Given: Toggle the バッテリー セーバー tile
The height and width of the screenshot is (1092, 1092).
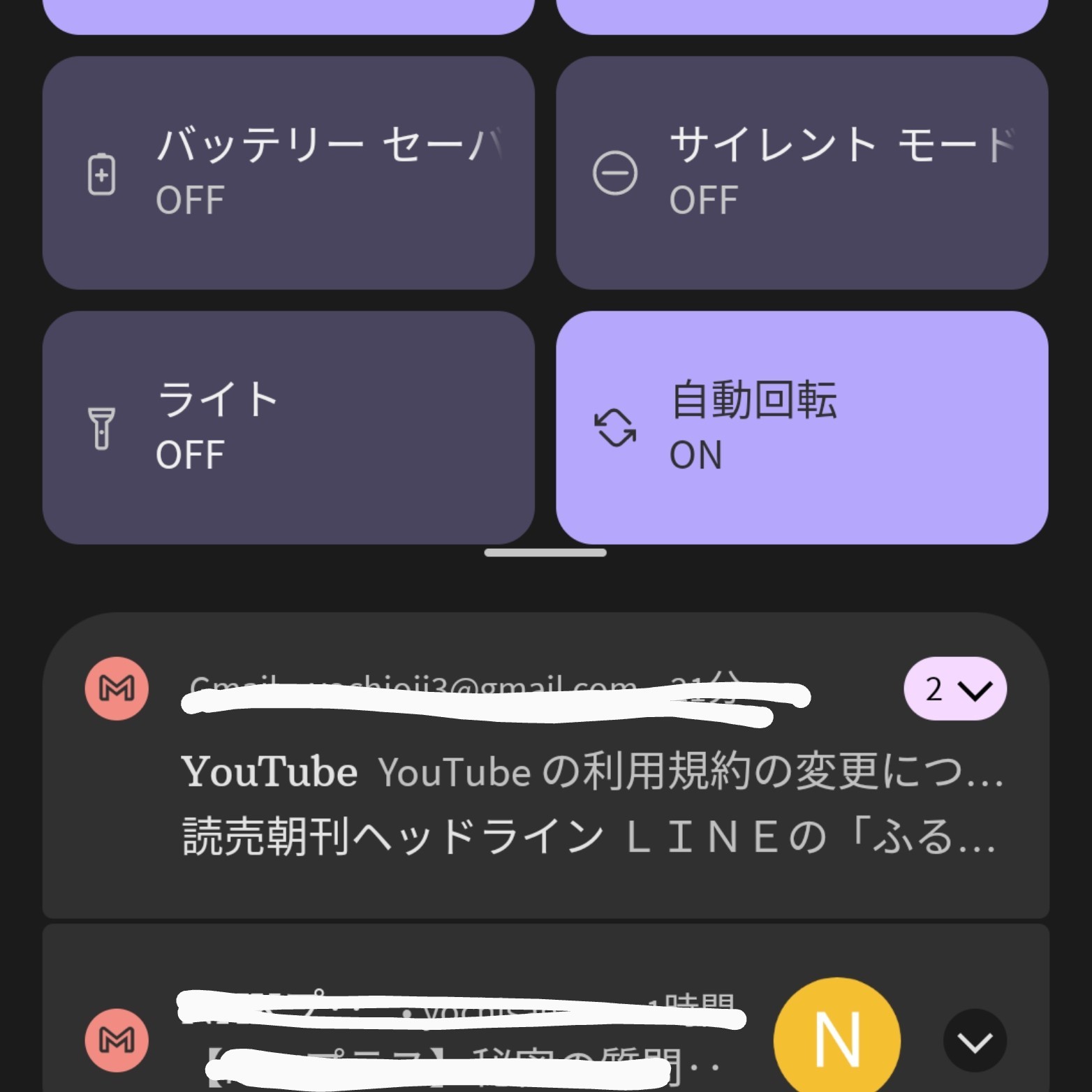Looking at the screenshot, I should 288,173.
